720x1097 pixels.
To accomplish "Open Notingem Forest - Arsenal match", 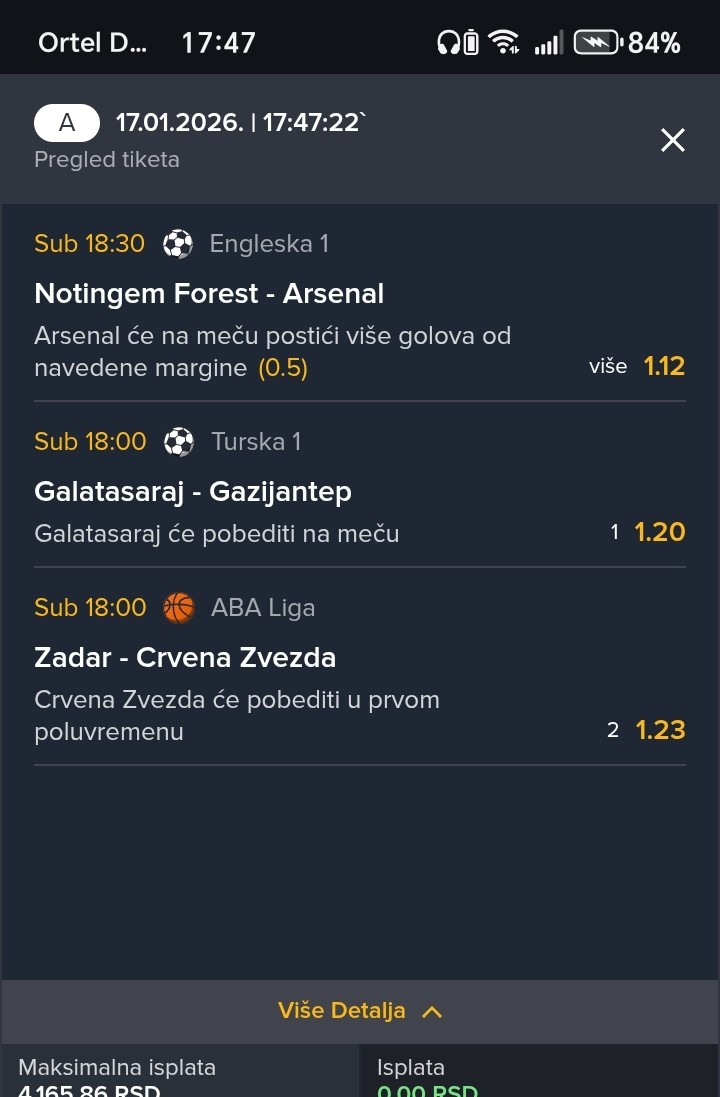I will coord(209,294).
